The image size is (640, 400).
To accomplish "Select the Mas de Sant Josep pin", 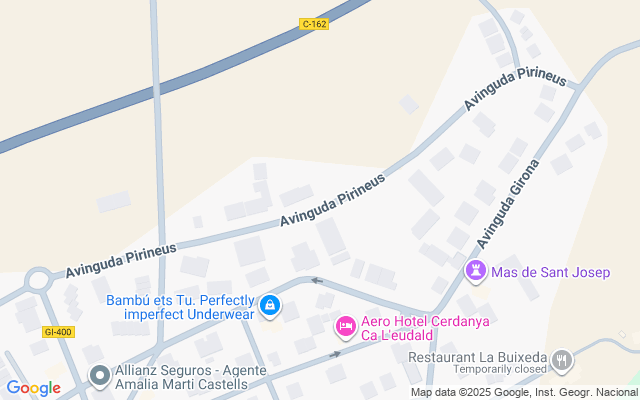I will click(476, 272).
